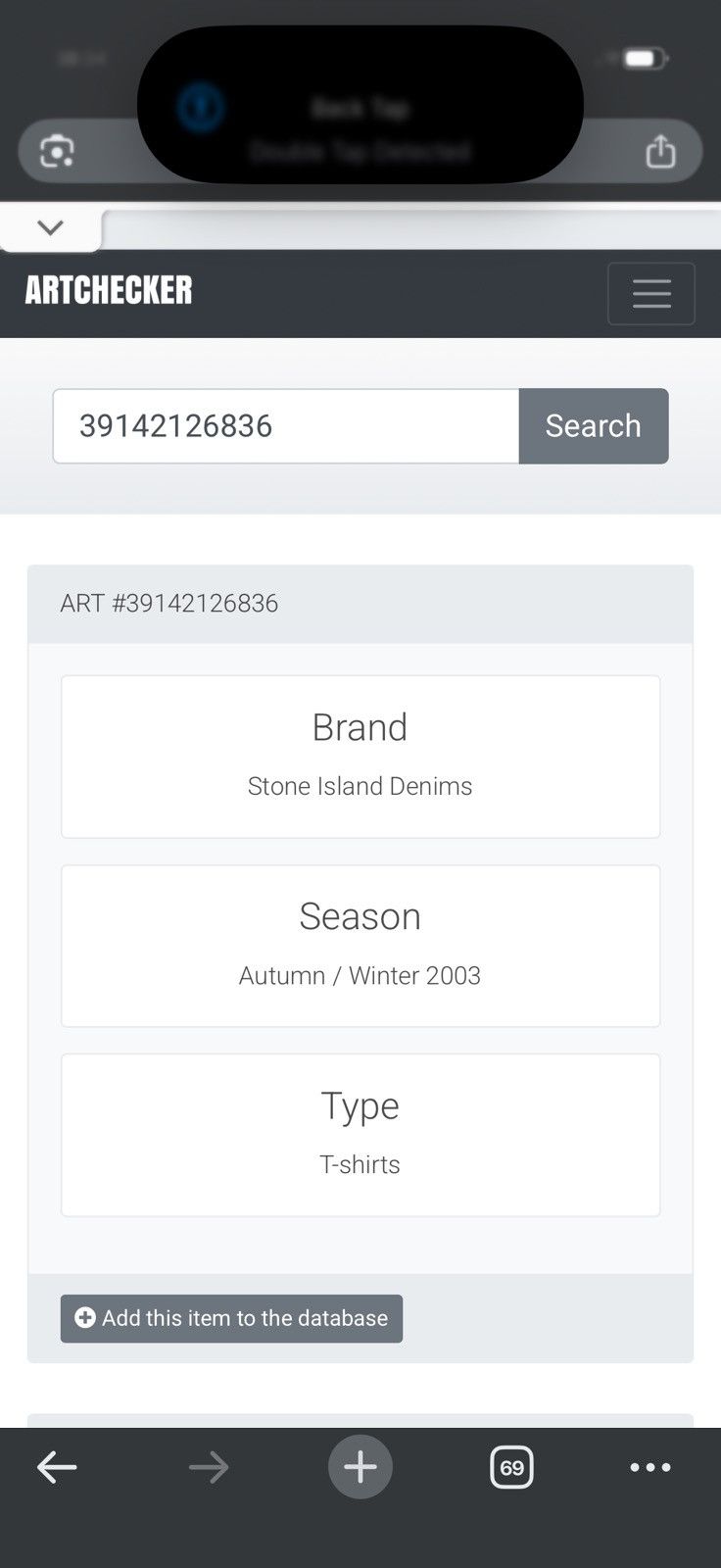Open the ARTCHECKER home link
Image resolution: width=721 pixels, height=1568 pixels.
click(109, 290)
